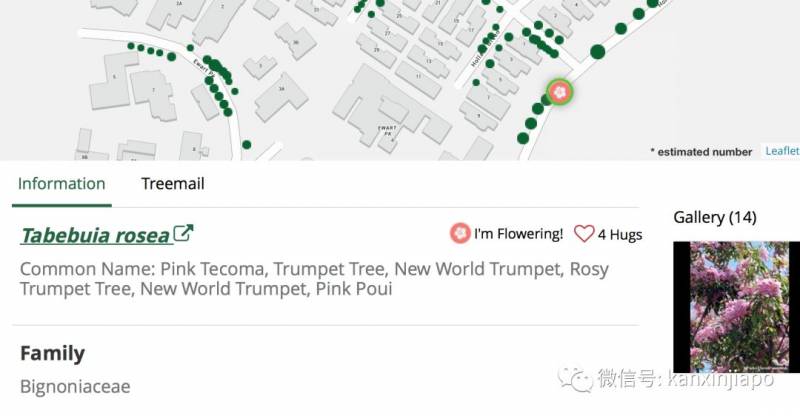Open the Leaflet attribution link
This screenshot has height=416, width=800.
tap(782, 151)
